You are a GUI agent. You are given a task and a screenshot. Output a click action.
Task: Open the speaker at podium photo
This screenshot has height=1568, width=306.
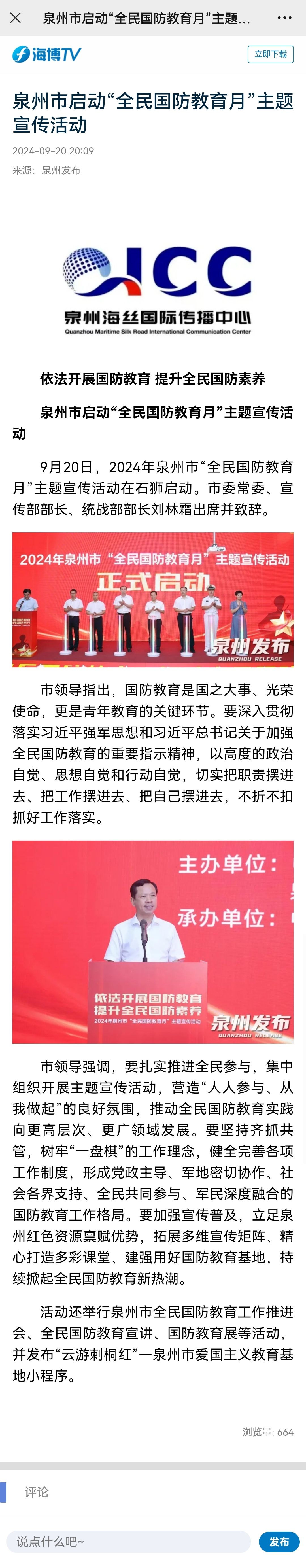pos(153,941)
